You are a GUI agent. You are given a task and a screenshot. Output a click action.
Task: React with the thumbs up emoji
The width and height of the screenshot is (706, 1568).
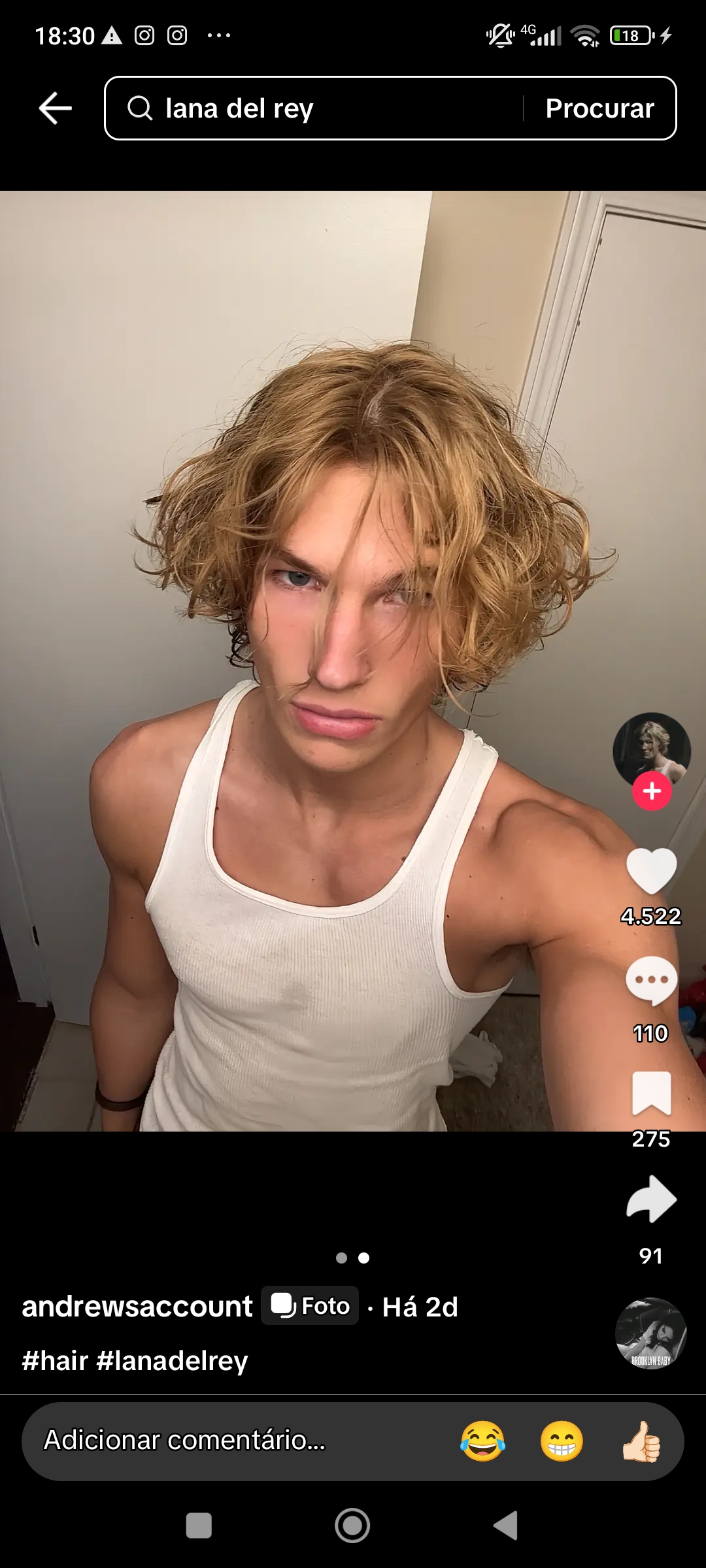pos(641,1441)
